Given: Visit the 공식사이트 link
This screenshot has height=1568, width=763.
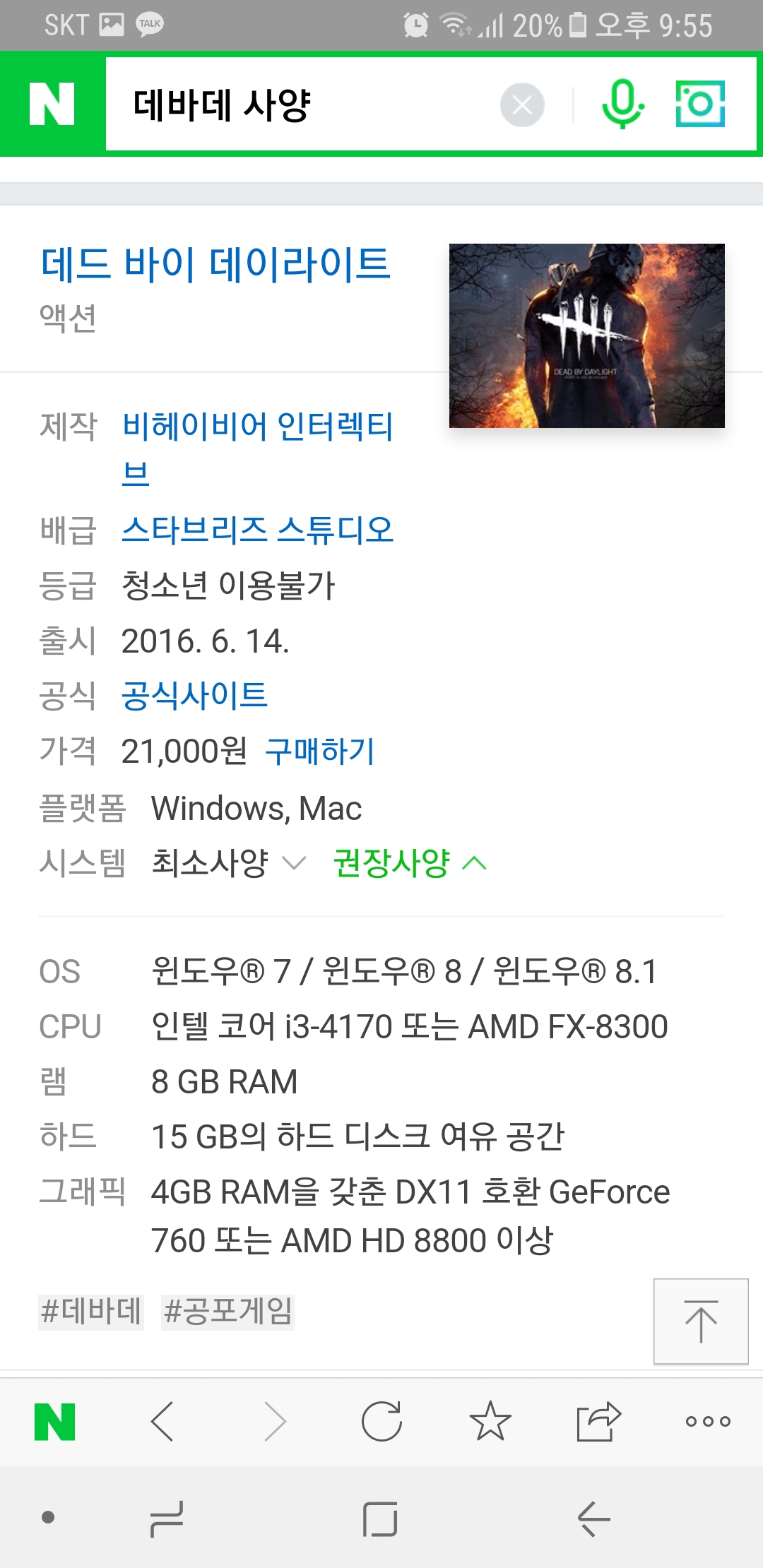Looking at the screenshot, I should point(194,696).
